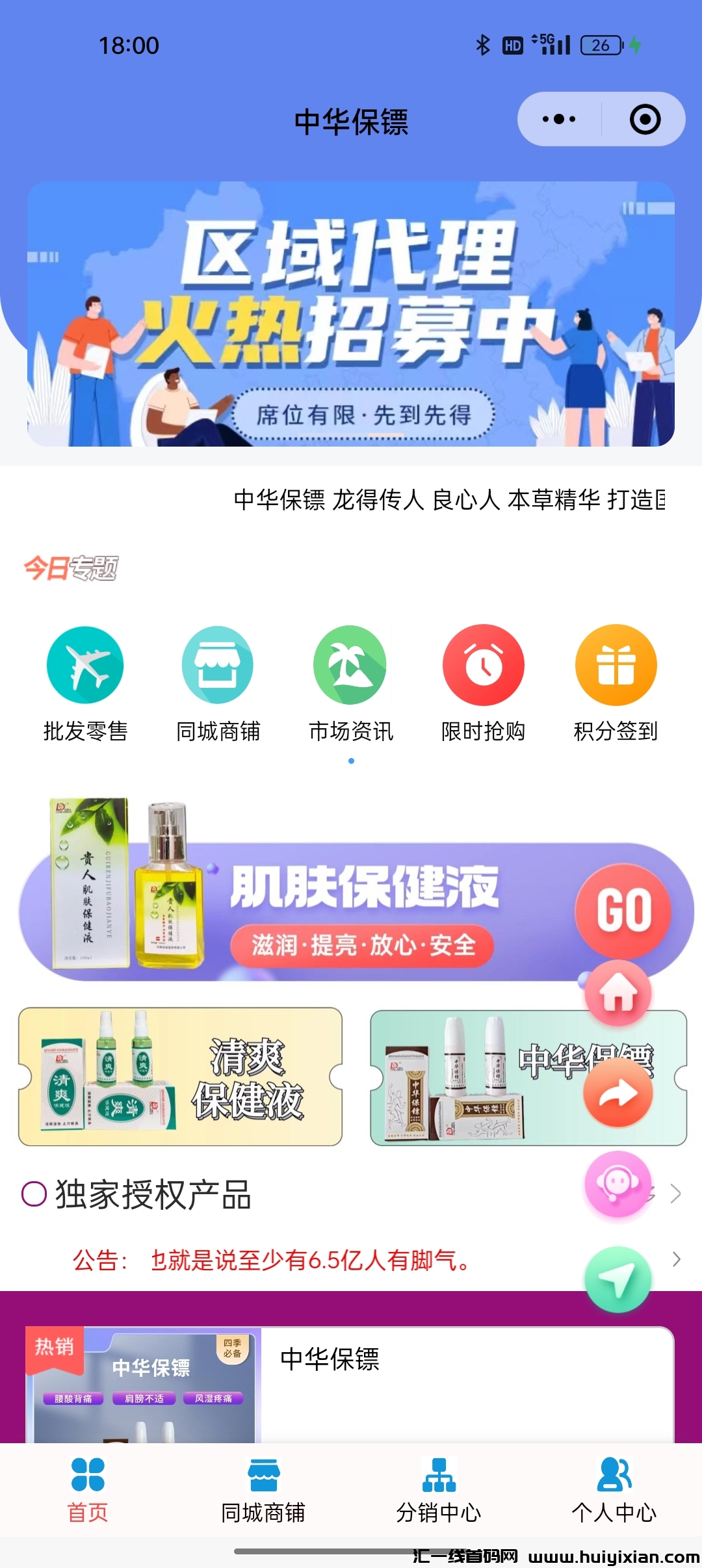Open the 区域代理 recruitment banner
Image resolution: width=702 pixels, height=1568 pixels.
(x=350, y=314)
